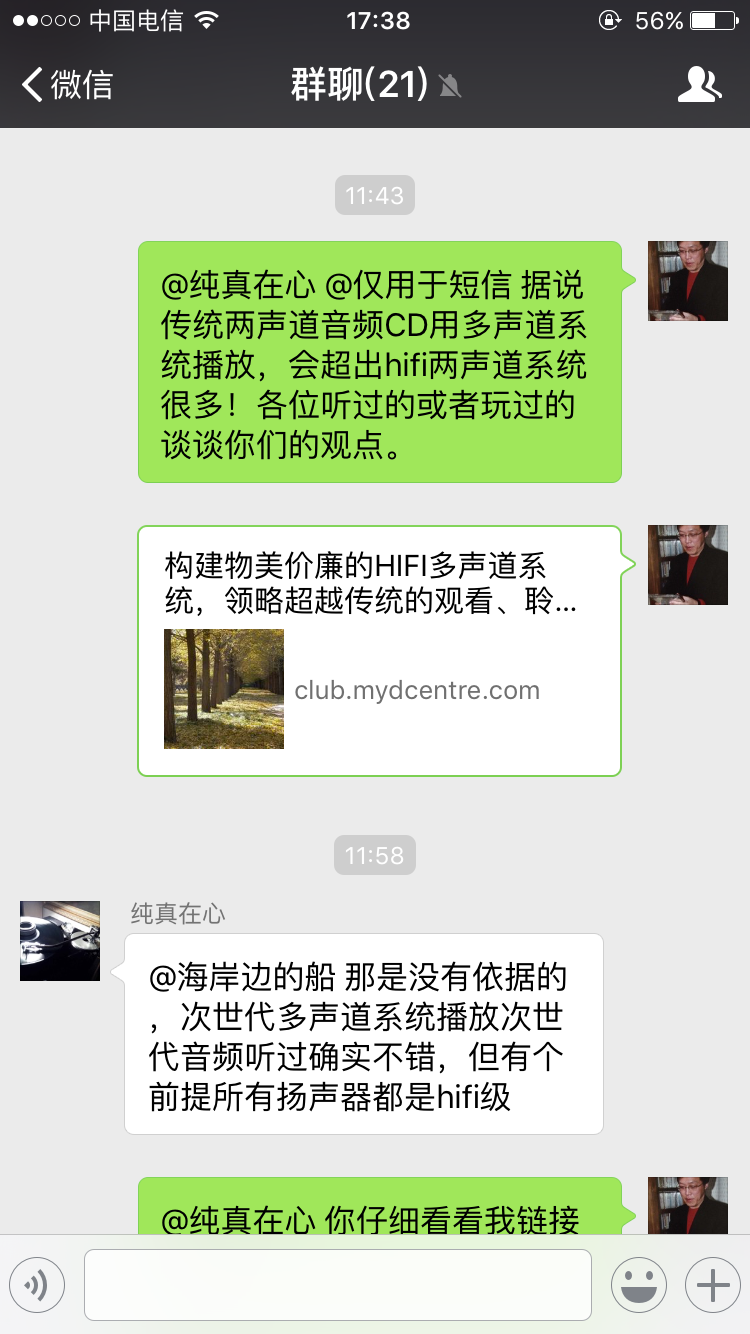This screenshot has width=750, height=1334.
Task: Open the club.mydcentre.com shared link card
Action: pos(379,651)
